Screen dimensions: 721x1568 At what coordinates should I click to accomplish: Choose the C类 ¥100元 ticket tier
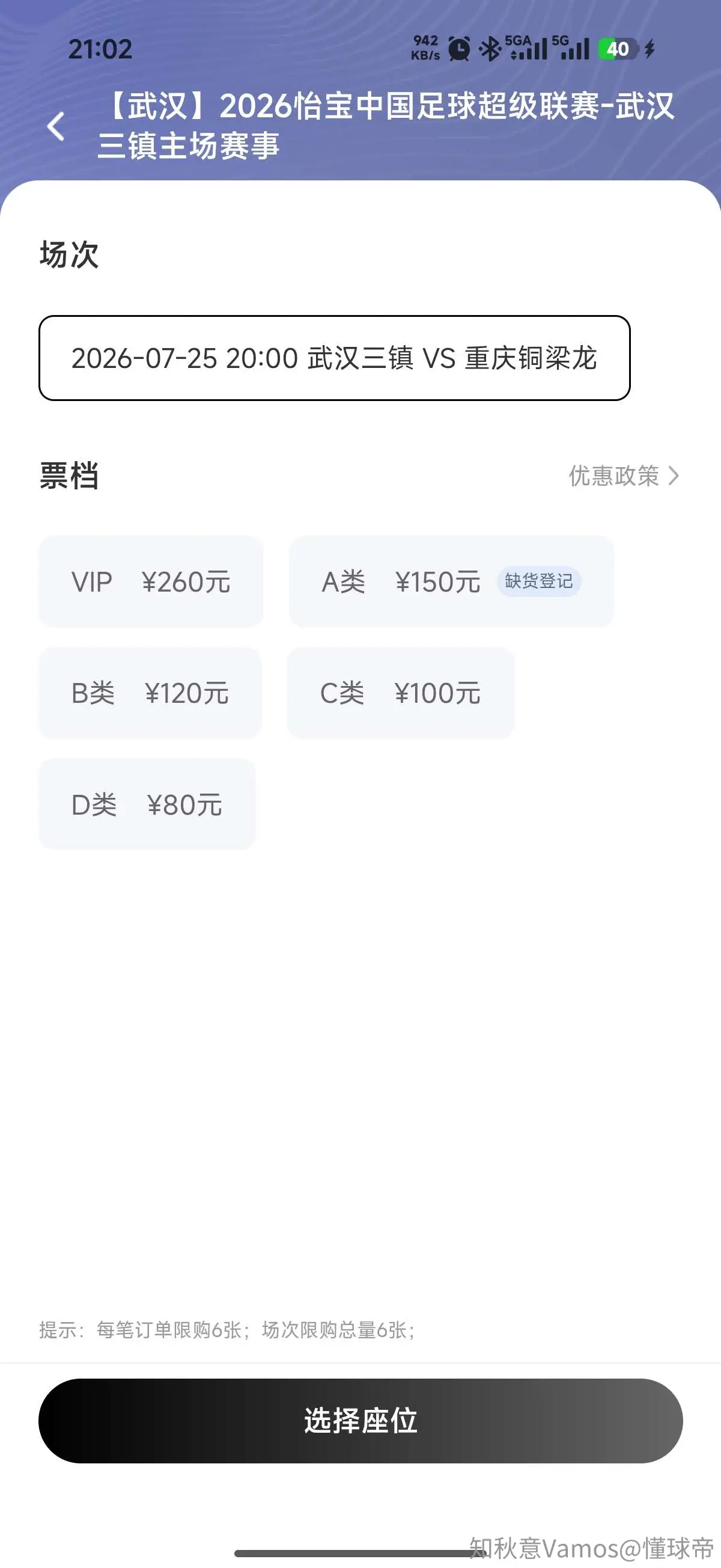[400, 693]
